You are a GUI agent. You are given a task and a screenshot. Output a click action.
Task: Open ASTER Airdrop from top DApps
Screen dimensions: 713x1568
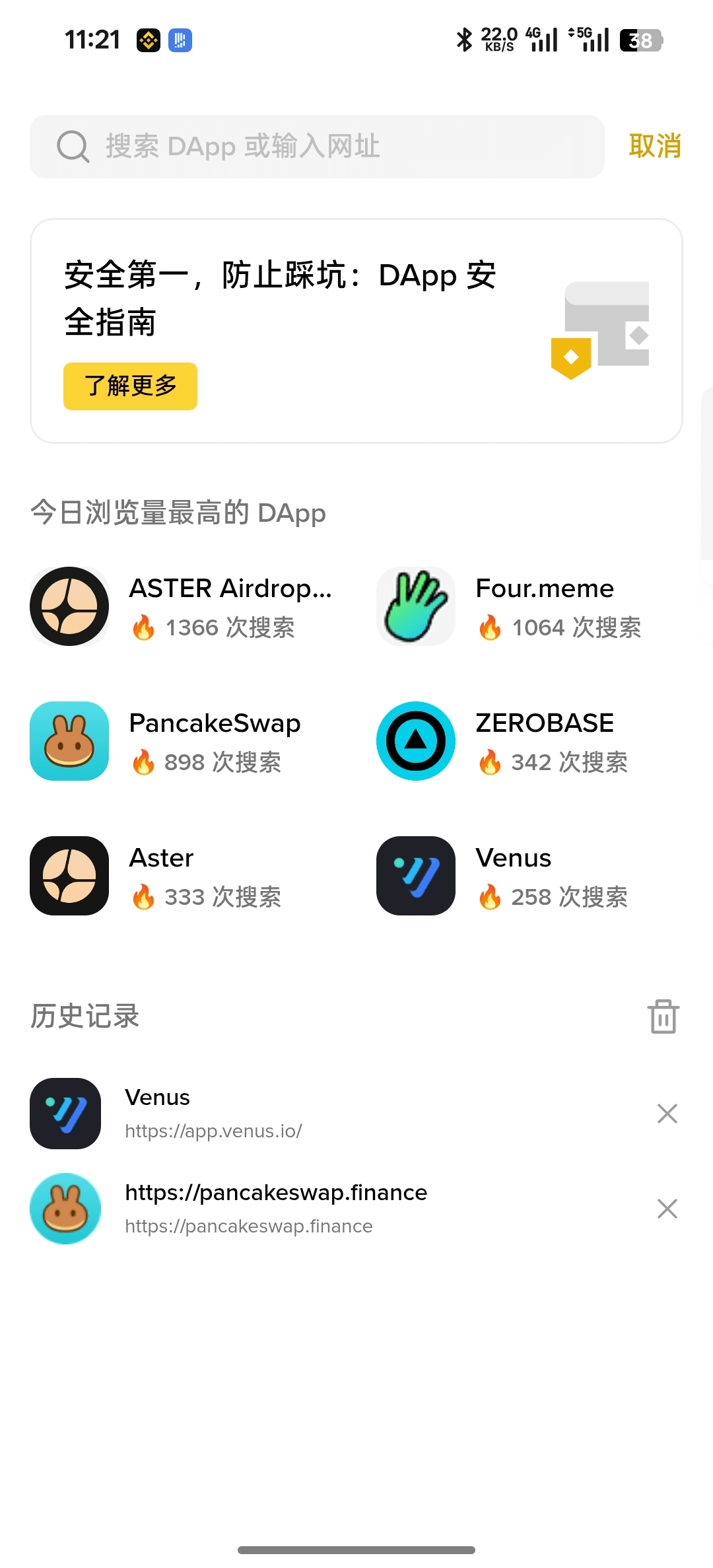pyautogui.click(x=182, y=606)
